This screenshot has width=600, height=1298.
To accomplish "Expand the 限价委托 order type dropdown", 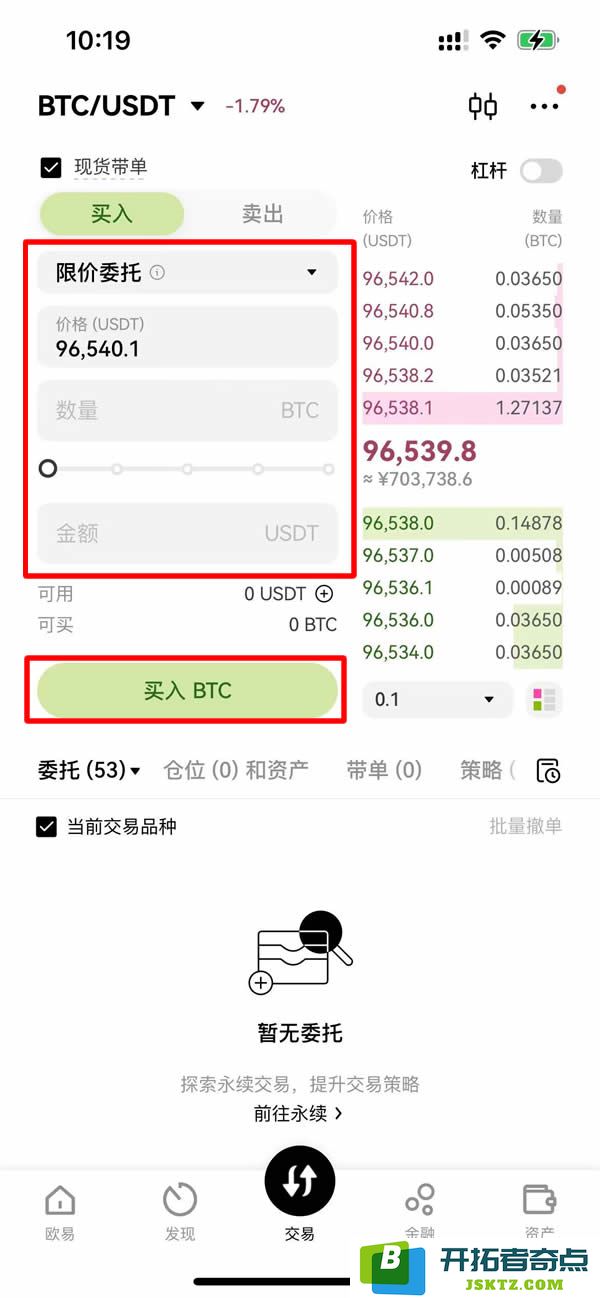I will [x=187, y=272].
